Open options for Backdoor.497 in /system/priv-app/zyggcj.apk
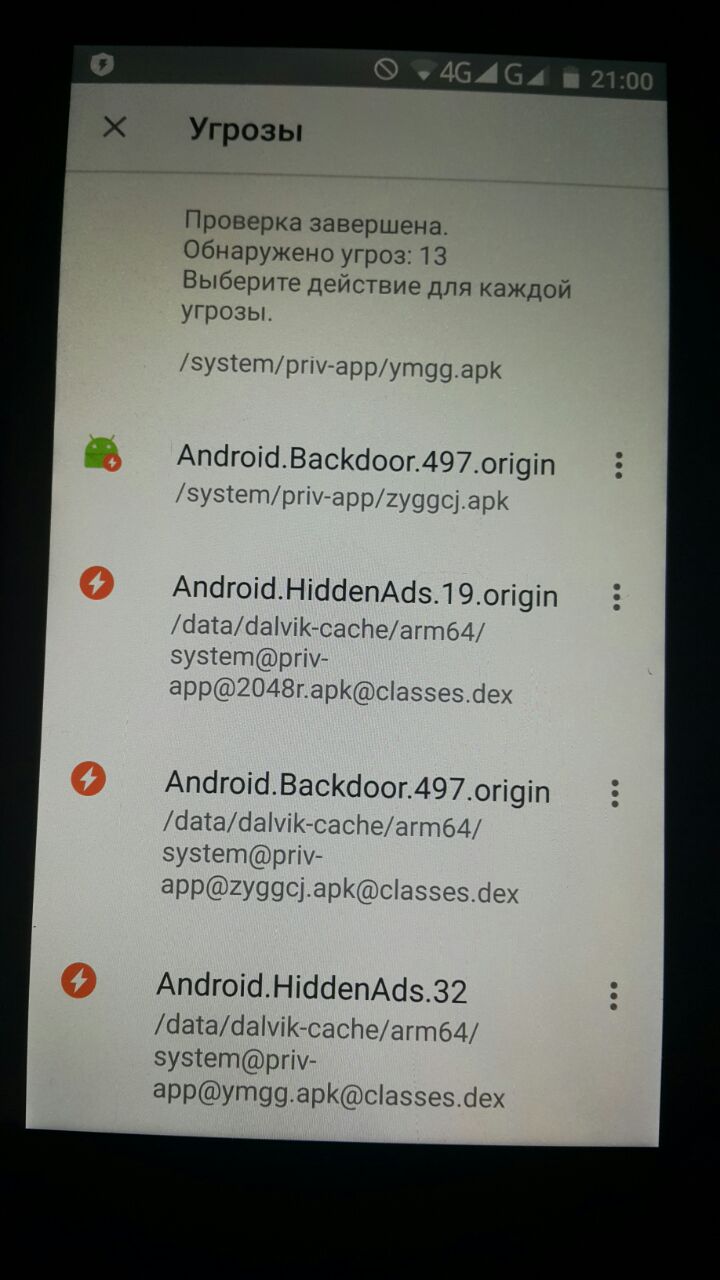Screen dimensions: 720x1280 (619, 465)
